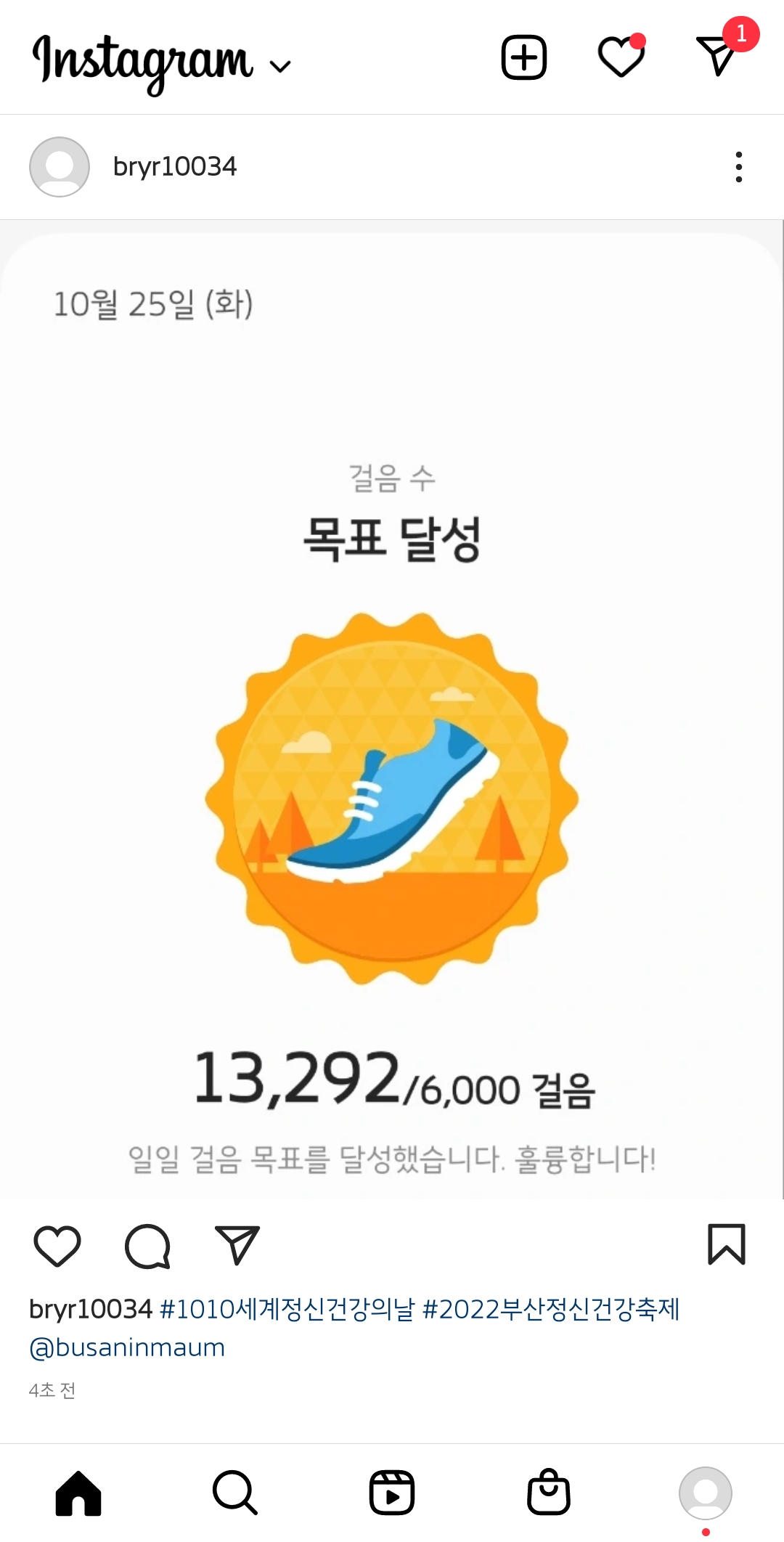The height and width of the screenshot is (1542, 784).
Task: Bookmark bryr10034's post
Action: point(727,1244)
